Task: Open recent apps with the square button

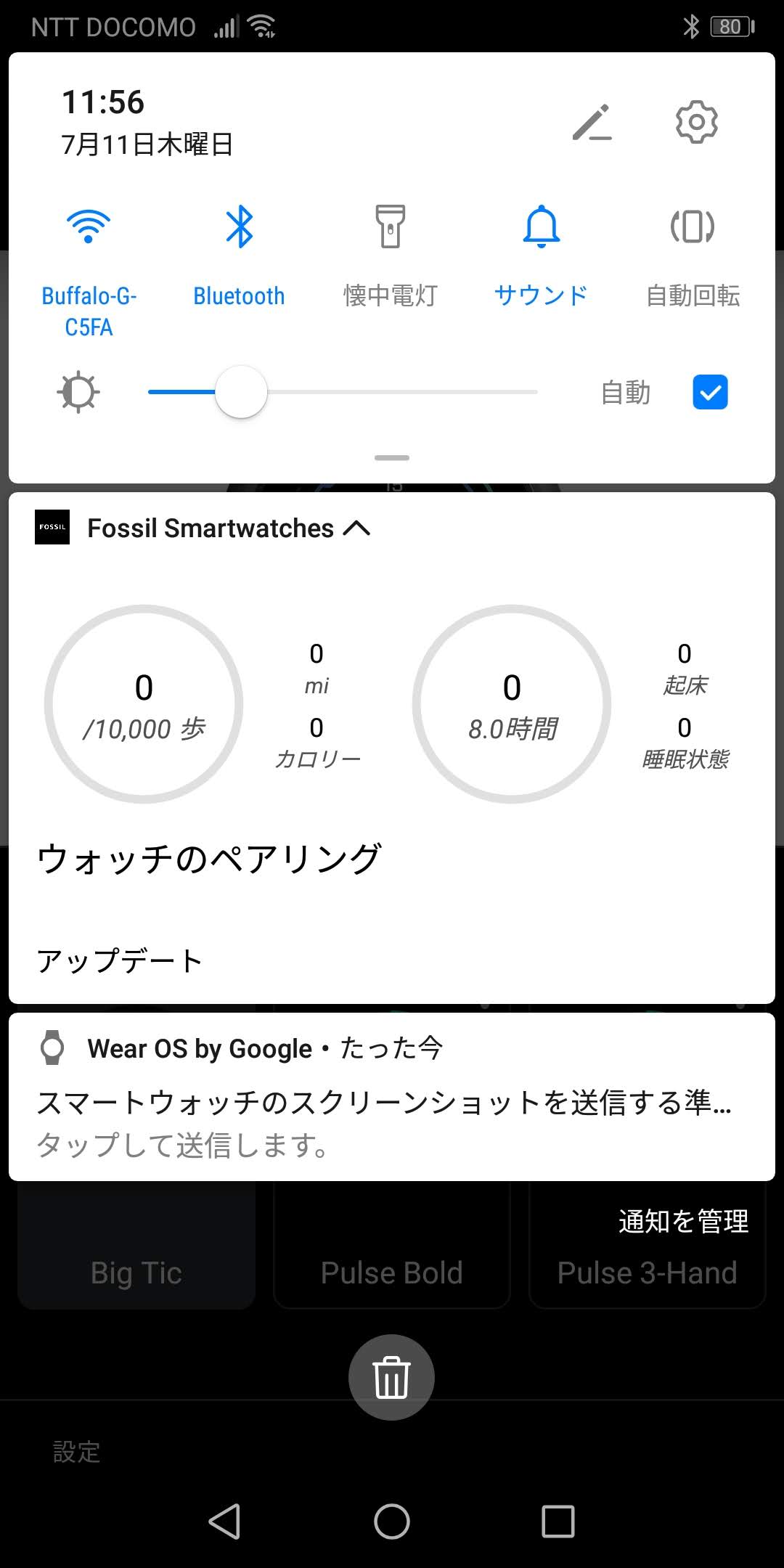Action: (x=558, y=1522)
